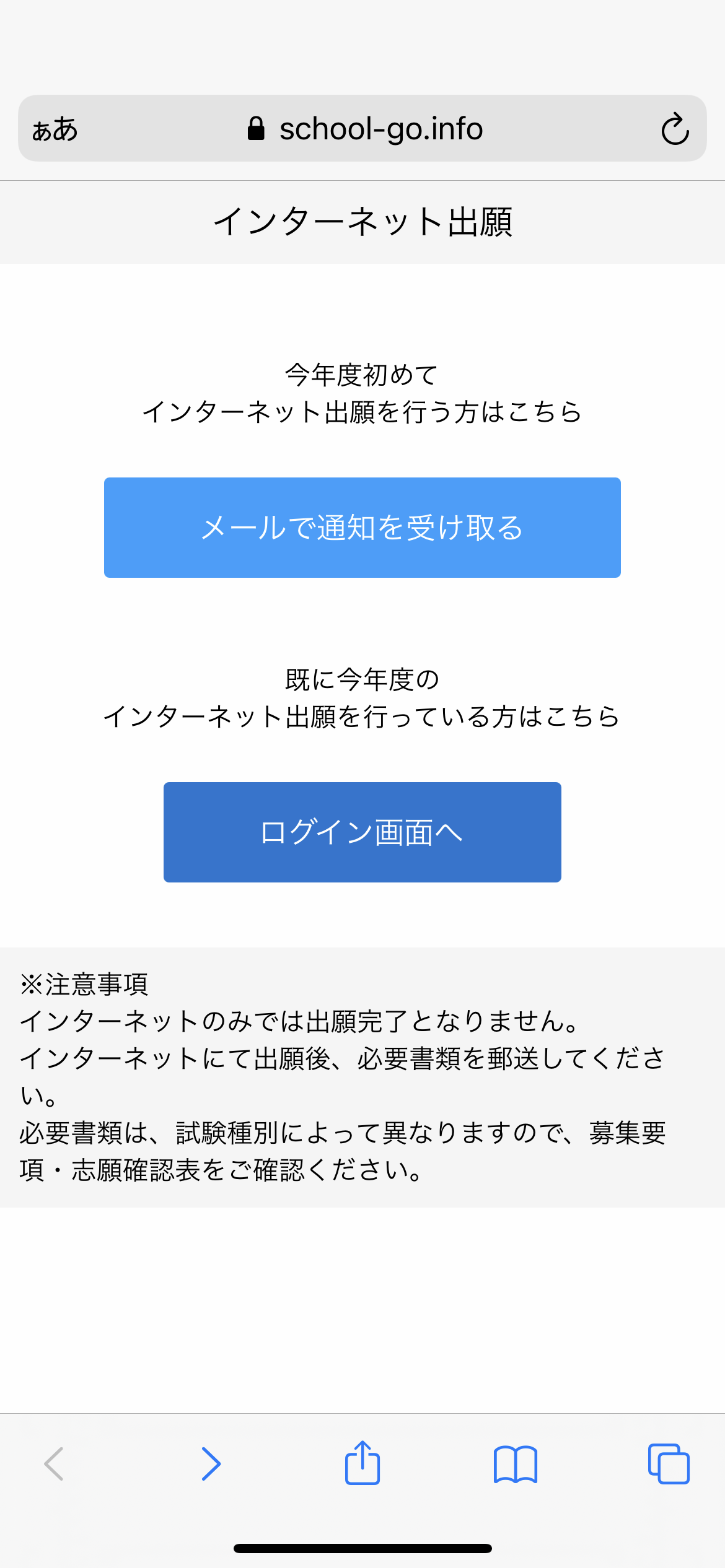Open the login screen via ログイン画面へ
This screenshot has height=1568, width=725.
[x=362, y=832]
